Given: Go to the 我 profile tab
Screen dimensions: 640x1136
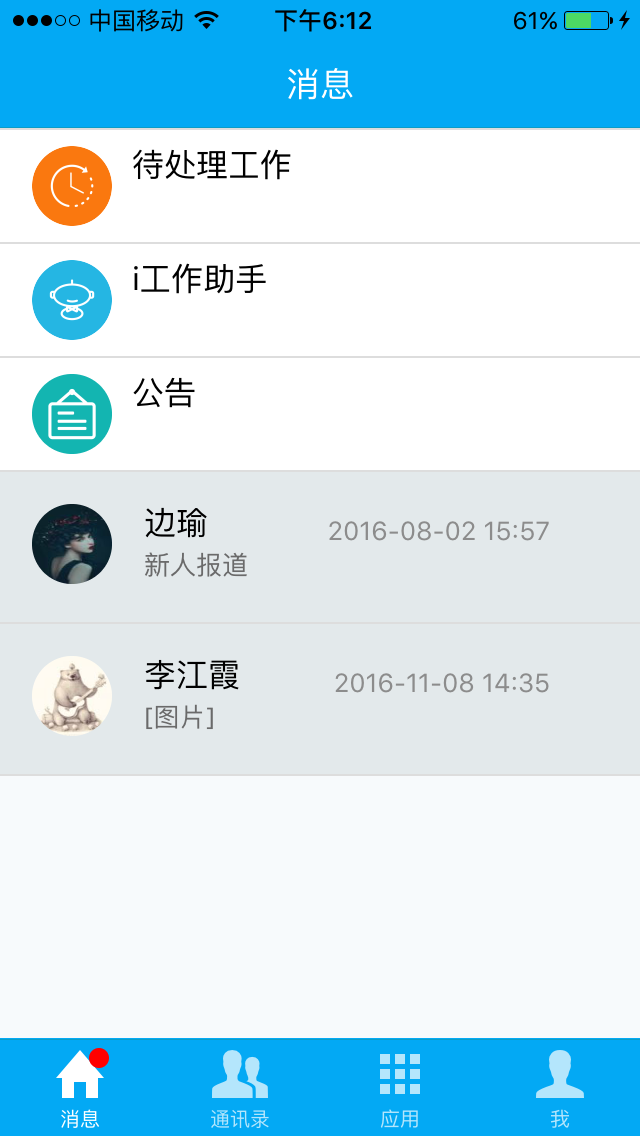Looking at the screenshot, I should pyautogui.click(x=560, y=1088).
